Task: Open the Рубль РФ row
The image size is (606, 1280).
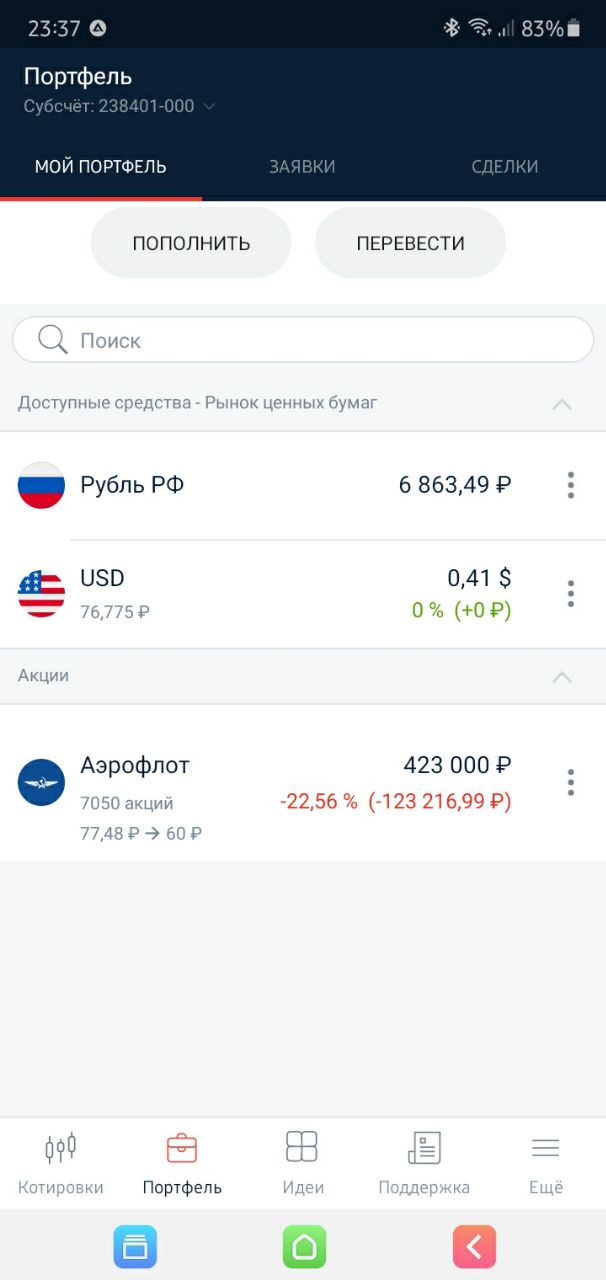Action: (303, 486)
